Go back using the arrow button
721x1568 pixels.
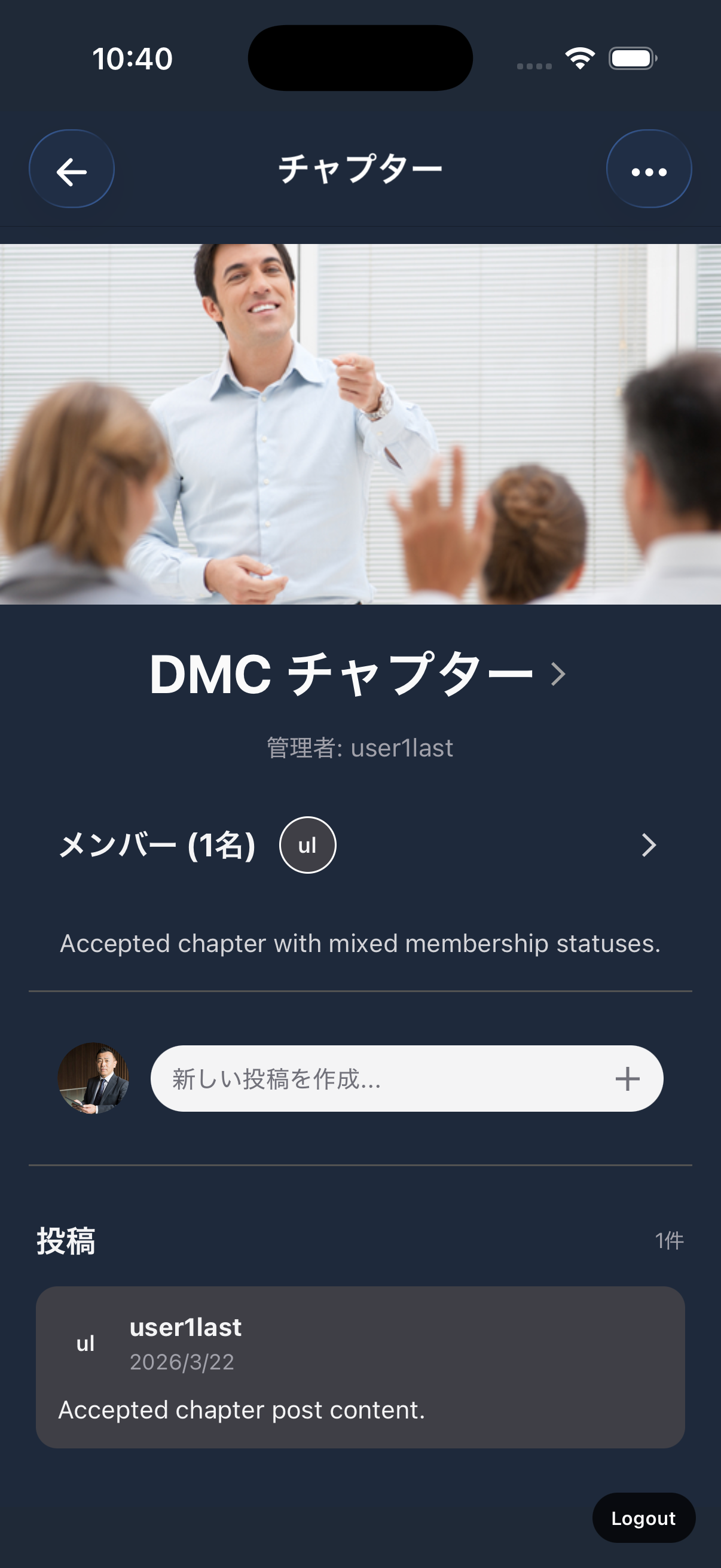pos(72,169)
